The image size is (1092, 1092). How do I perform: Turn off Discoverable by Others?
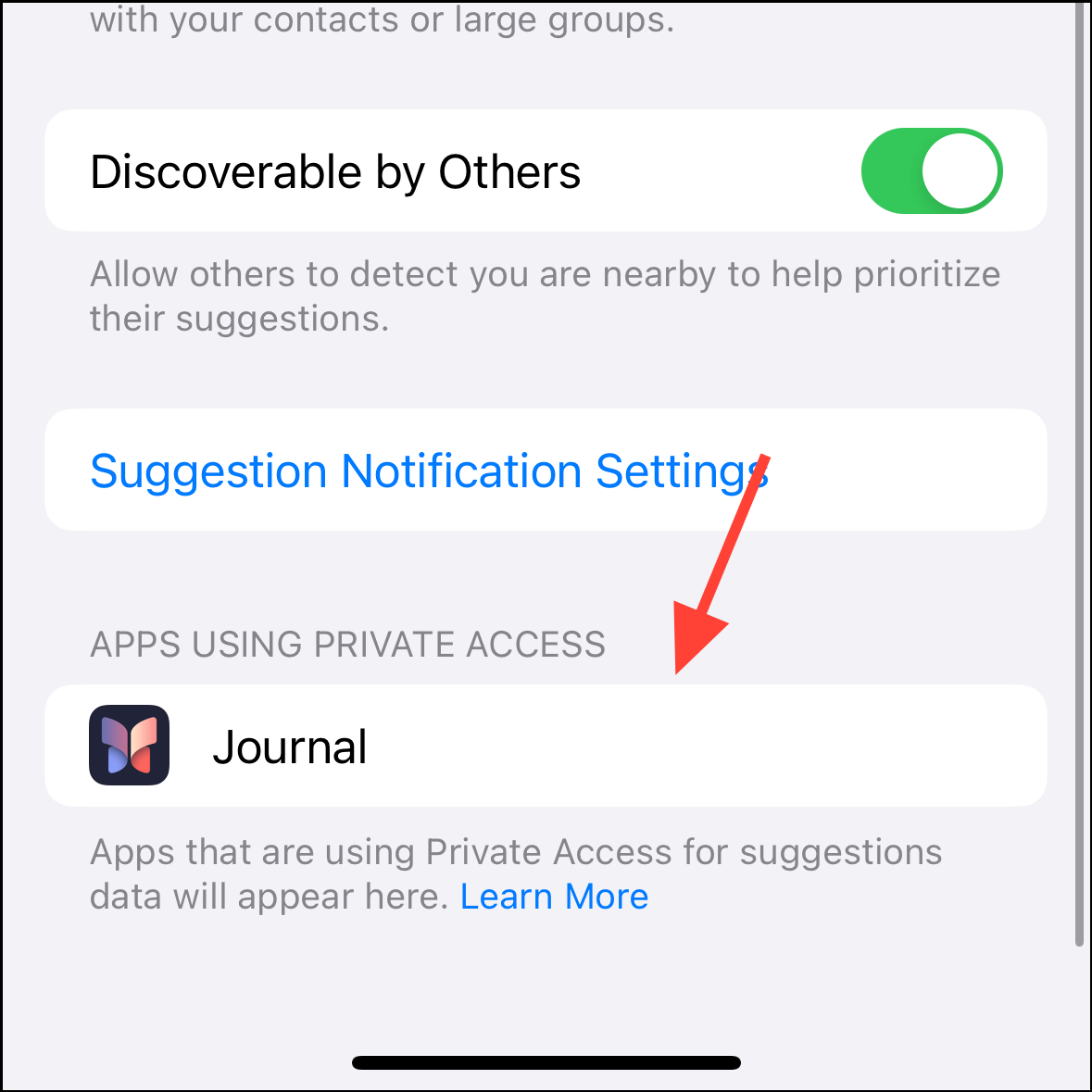point(931,170)
